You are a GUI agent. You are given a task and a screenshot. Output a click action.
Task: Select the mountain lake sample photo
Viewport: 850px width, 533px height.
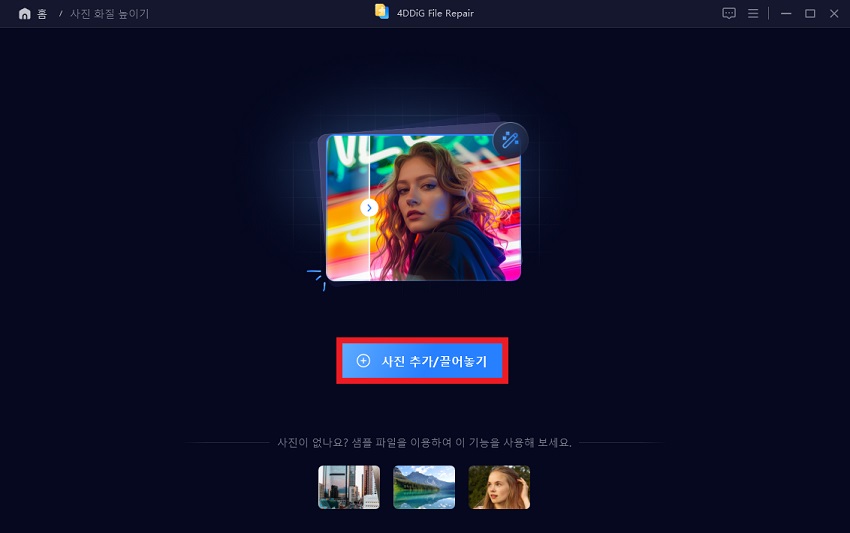pyautogui.click(x=424, y=487)
